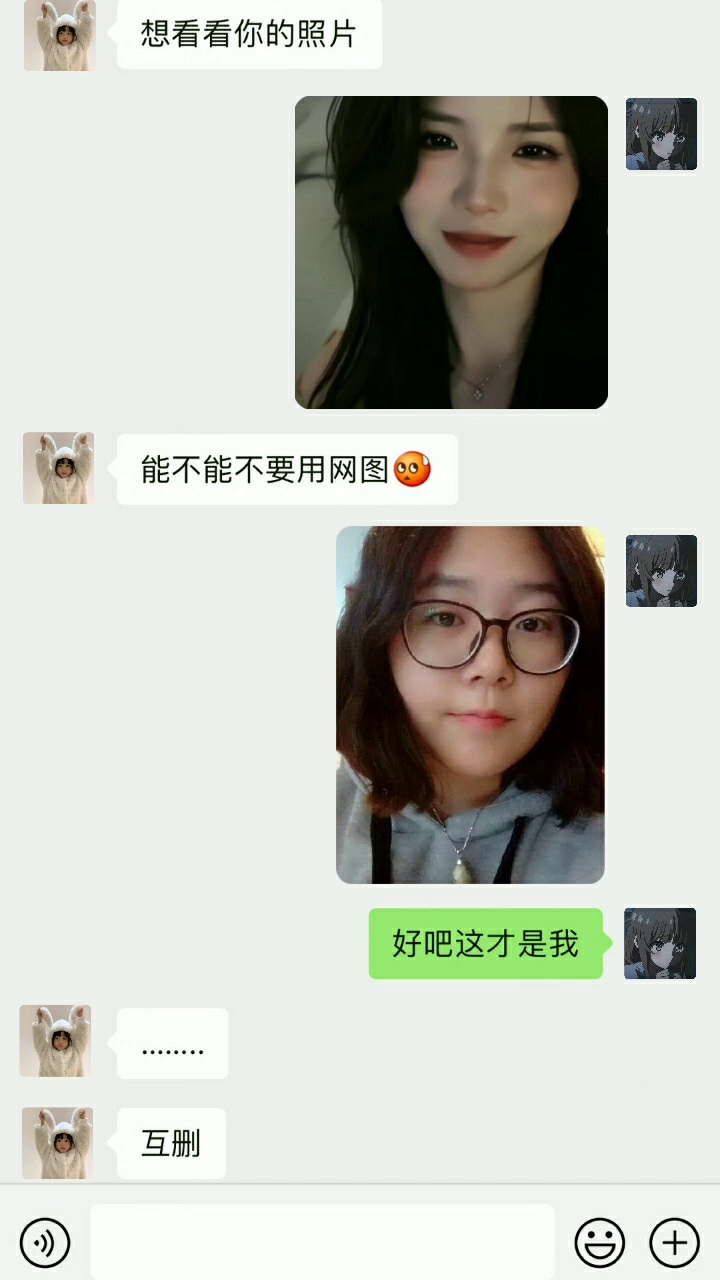720x1280 pixels.
Task: Tap your own avatar beside "好吧这才是我"
Action: [660, 943]
